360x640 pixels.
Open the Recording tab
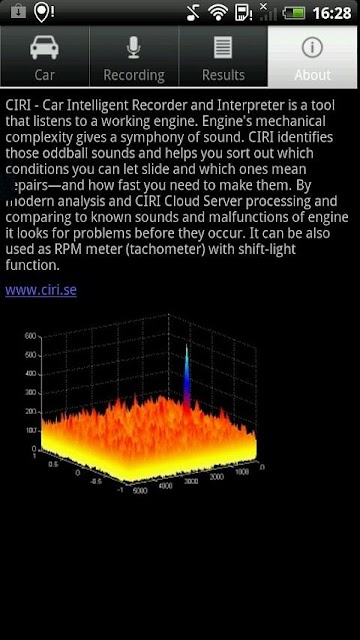[134, 57]
